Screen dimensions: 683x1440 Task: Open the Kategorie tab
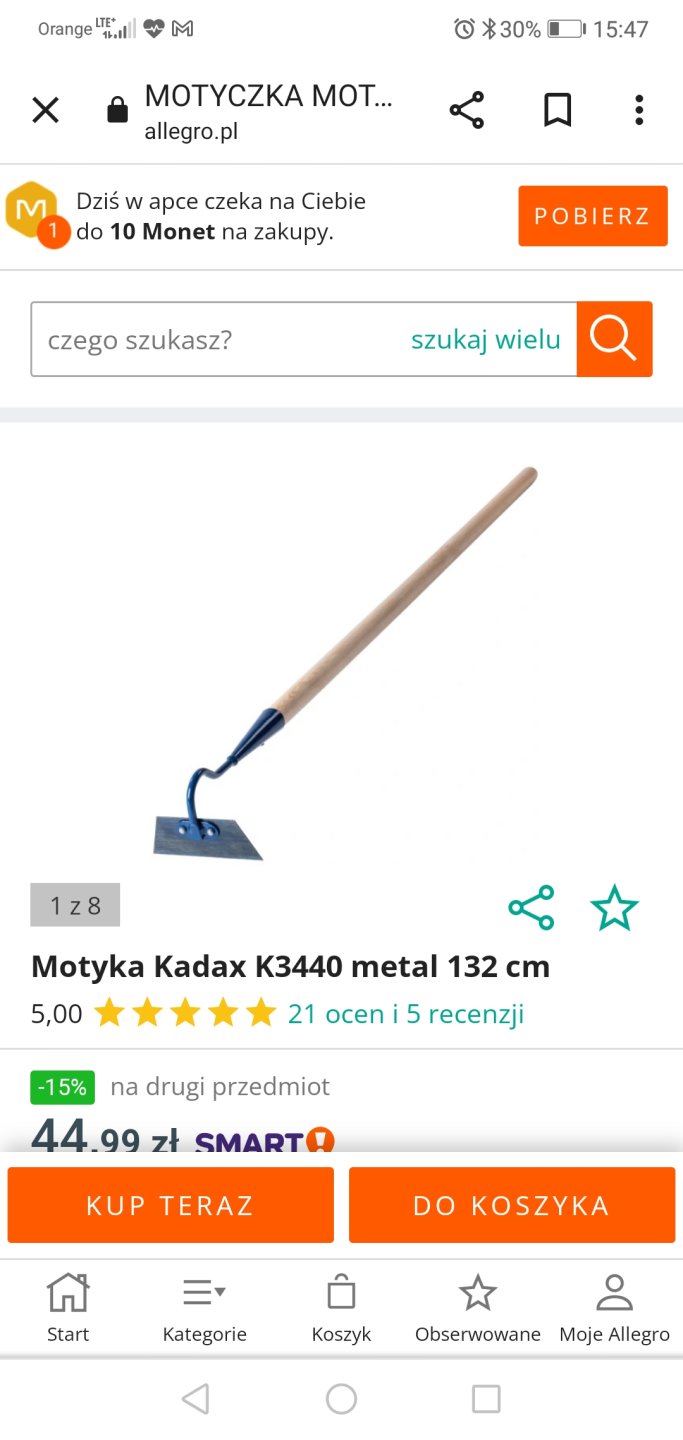pyautogui.click(x=204, y=1307)
